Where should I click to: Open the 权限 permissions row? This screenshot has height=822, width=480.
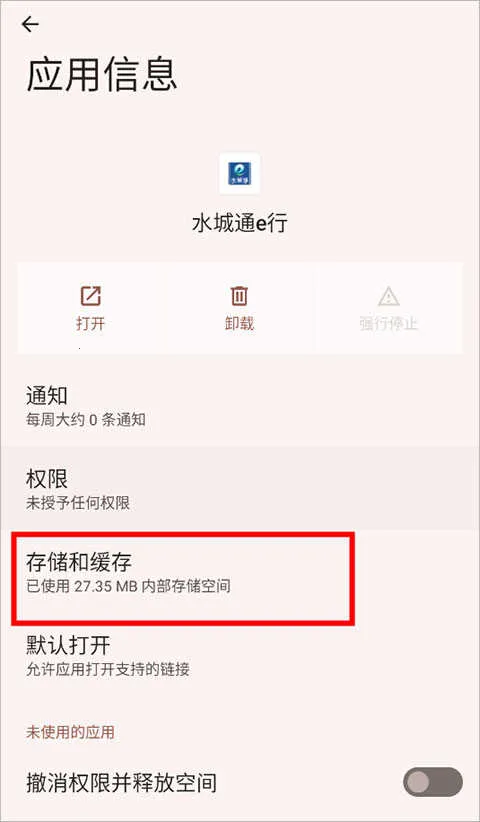(x=240, y=488)
